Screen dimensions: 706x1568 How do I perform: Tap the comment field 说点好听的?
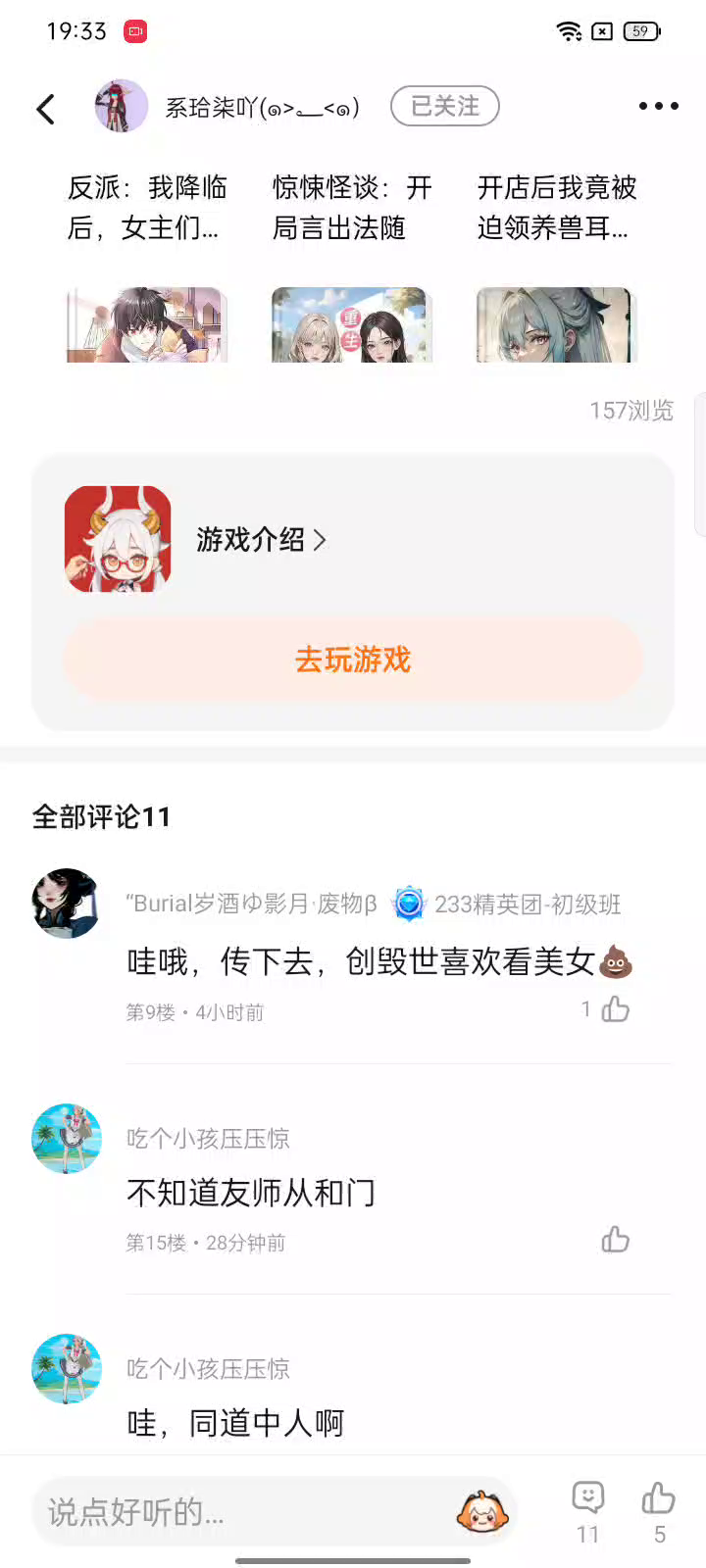245,1511
